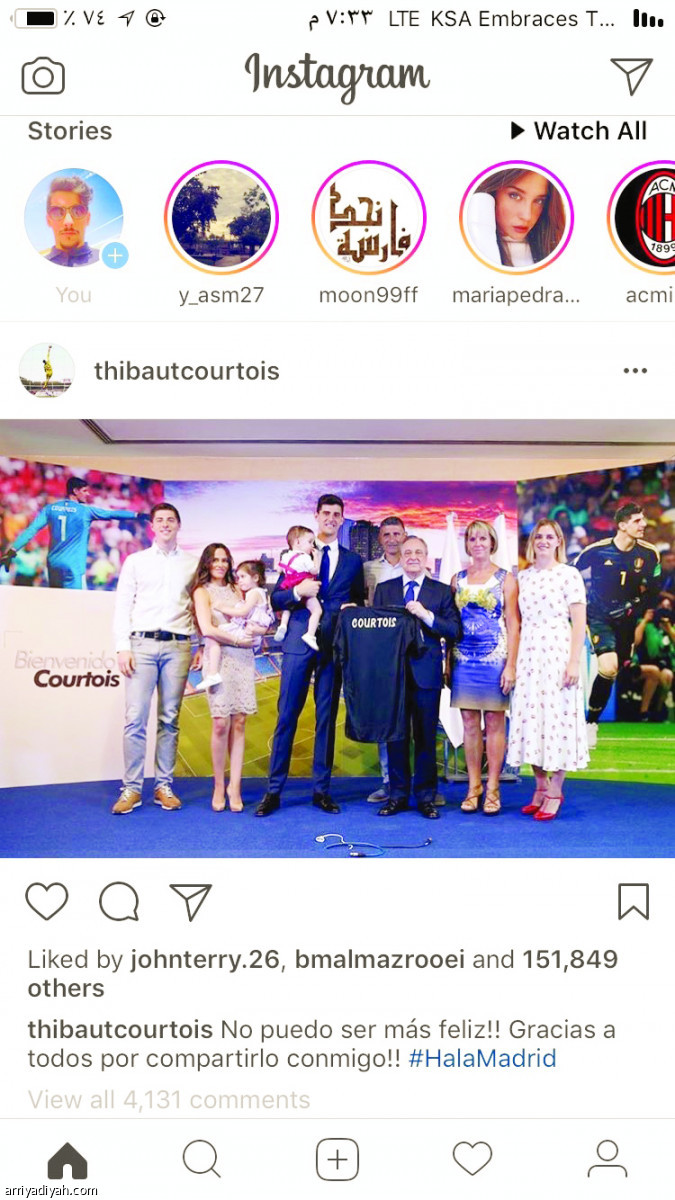Open the camera icon
This screenshot has height=1200, width=675.
pyautogui.click(x=43, y=77)
